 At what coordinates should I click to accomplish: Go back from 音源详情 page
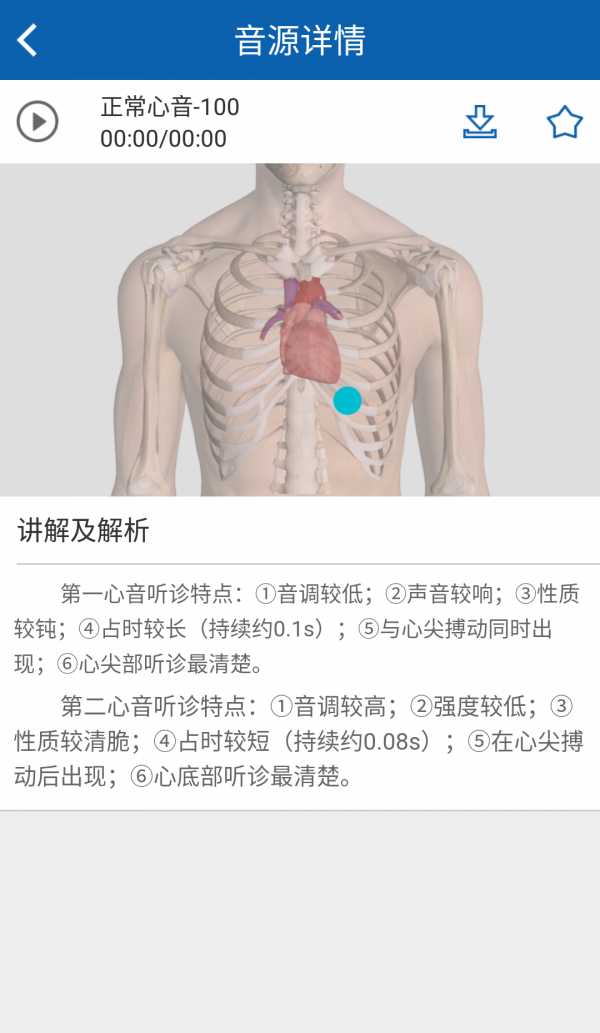pos(27,40)
